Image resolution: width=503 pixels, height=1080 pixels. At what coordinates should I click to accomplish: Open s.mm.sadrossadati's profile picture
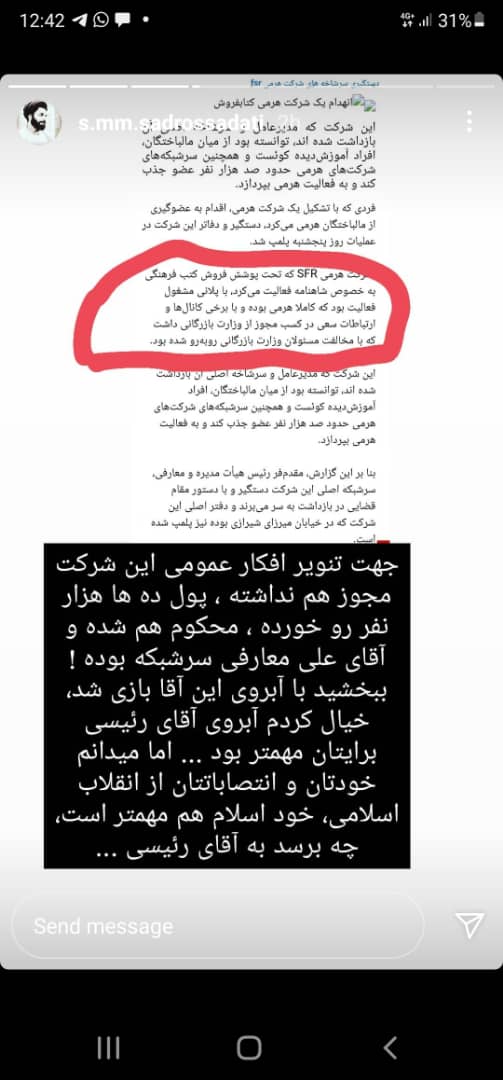click(39, 122)
